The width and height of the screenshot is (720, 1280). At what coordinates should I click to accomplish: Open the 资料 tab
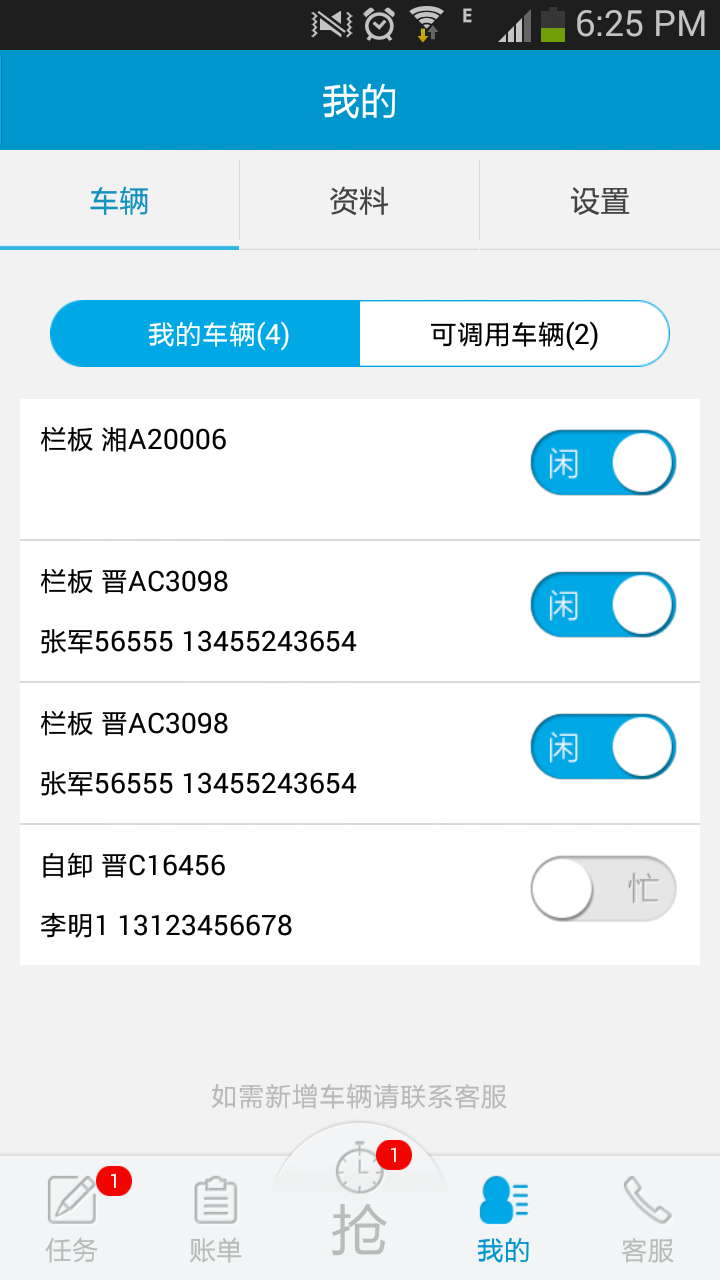[359, 202]
